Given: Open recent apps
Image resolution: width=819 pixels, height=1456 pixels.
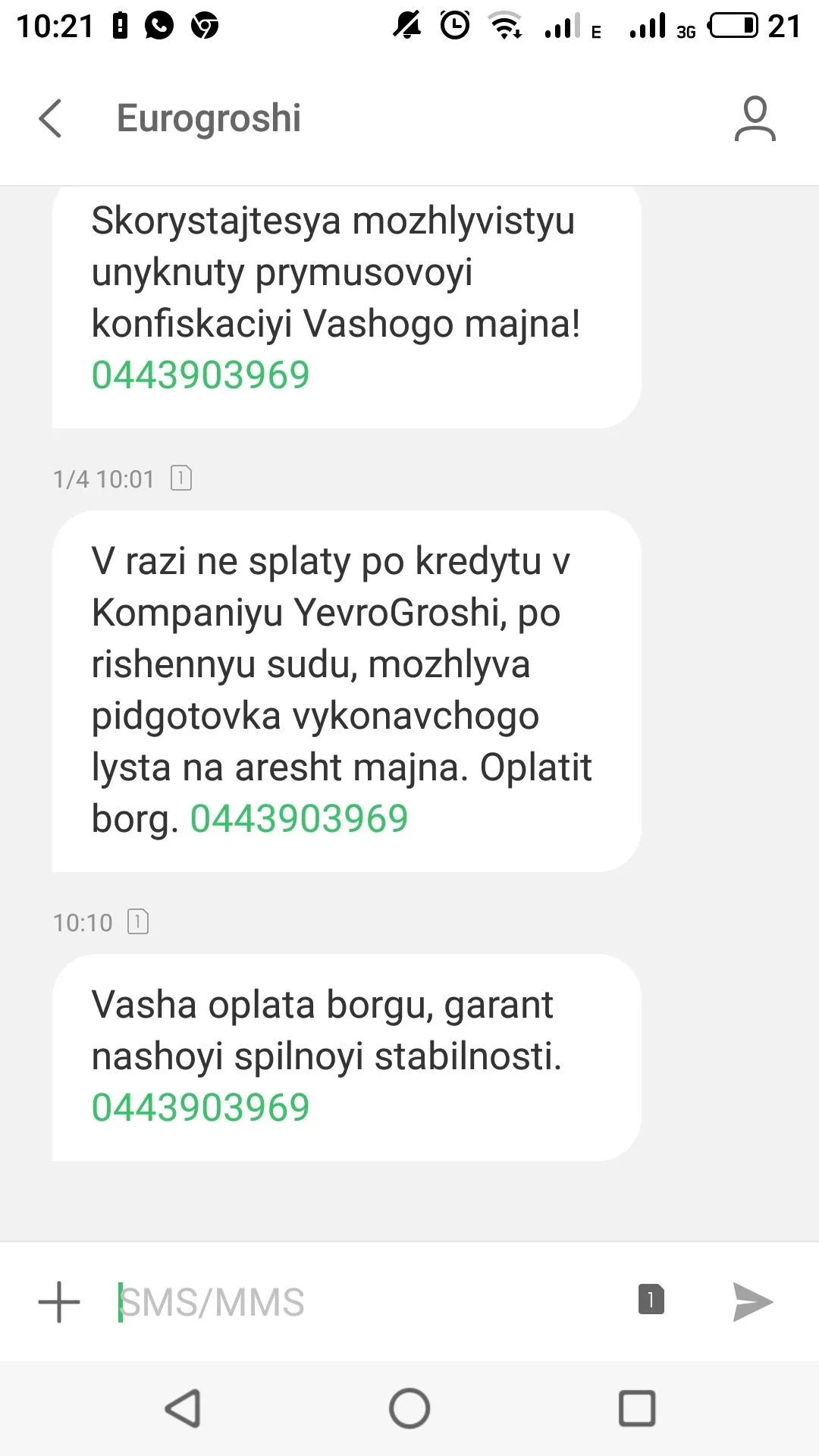Looking at the screenshot, I should (637, 1408).
